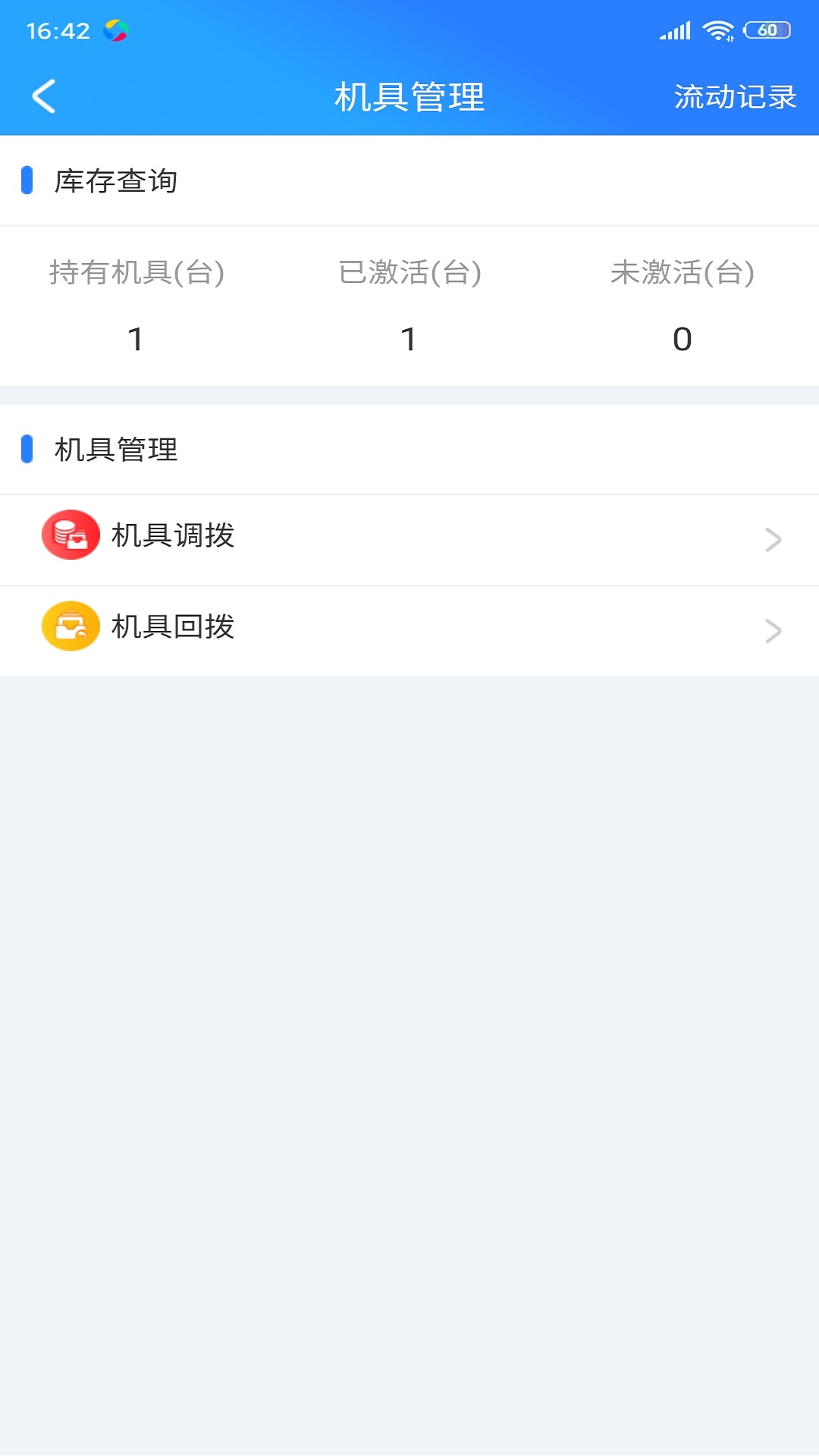Tap the yellow 机具回拨 briefcase icon
This screenshot has height=1456, width=819.
click(x=71, y=626)
